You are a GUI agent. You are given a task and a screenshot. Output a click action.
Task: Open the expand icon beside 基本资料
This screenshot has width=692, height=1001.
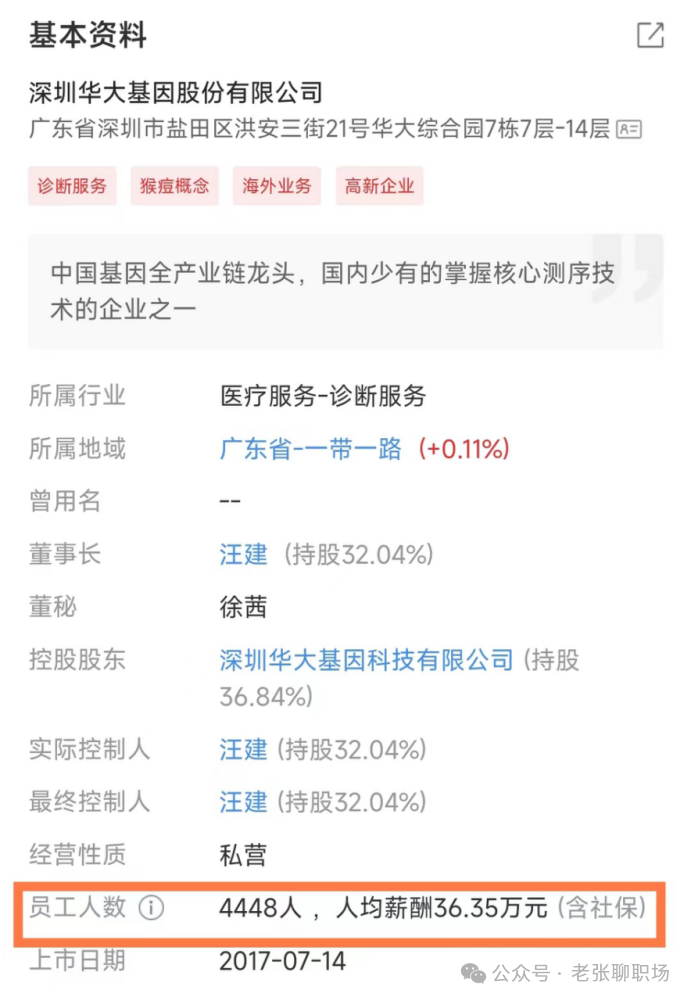pos(650,35)
